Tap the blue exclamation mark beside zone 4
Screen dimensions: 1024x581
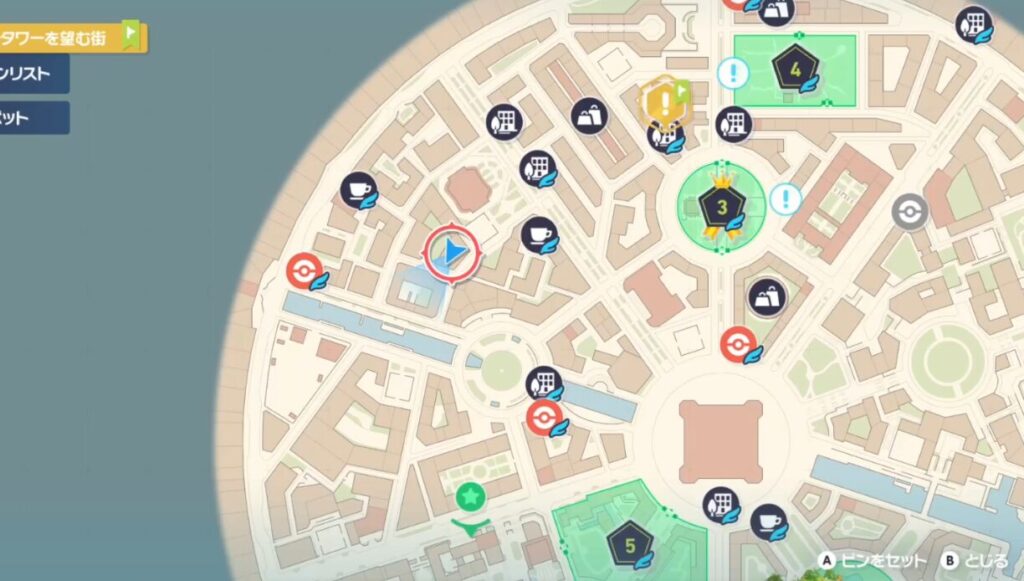(733, 72)
